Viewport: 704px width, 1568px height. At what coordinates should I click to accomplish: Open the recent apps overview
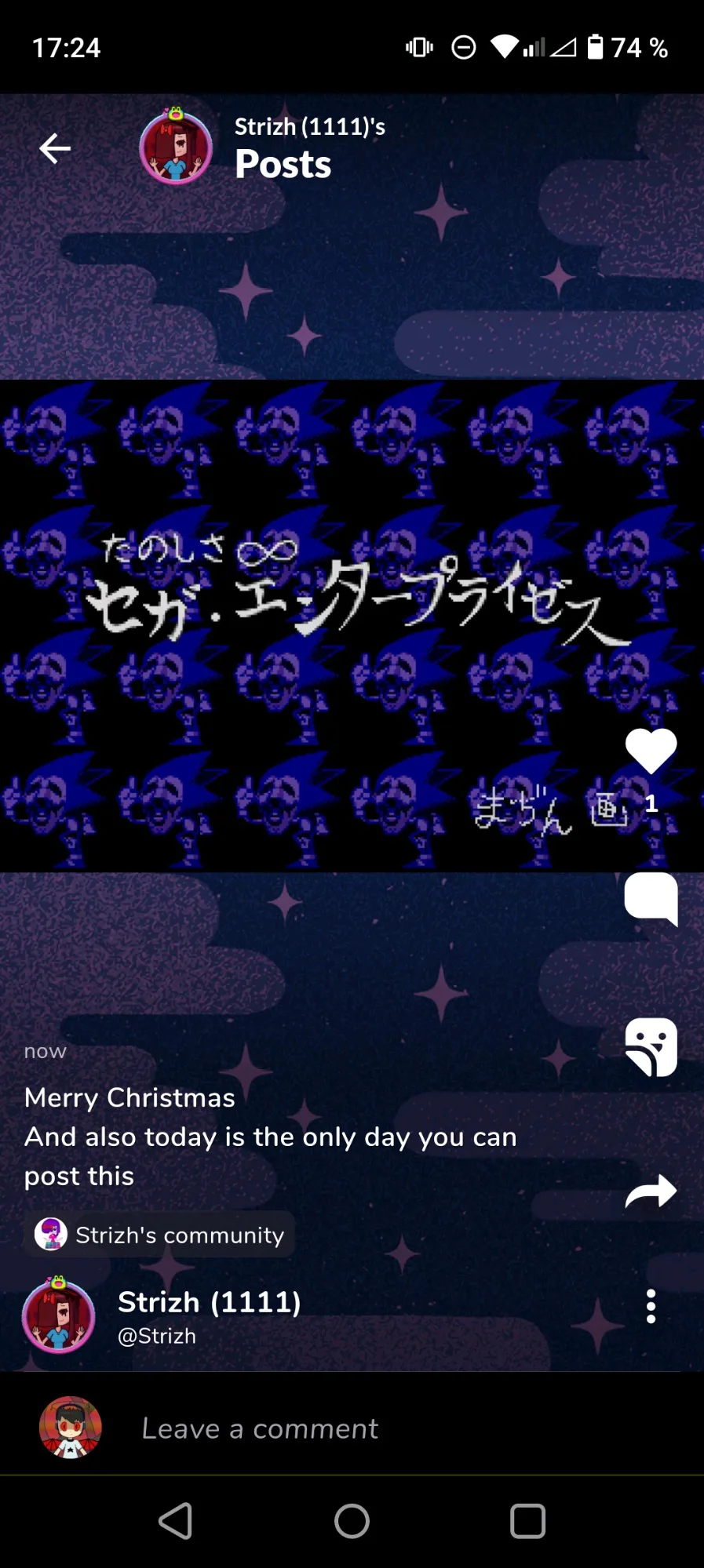pyautogui.click(x=527, y=1521)
